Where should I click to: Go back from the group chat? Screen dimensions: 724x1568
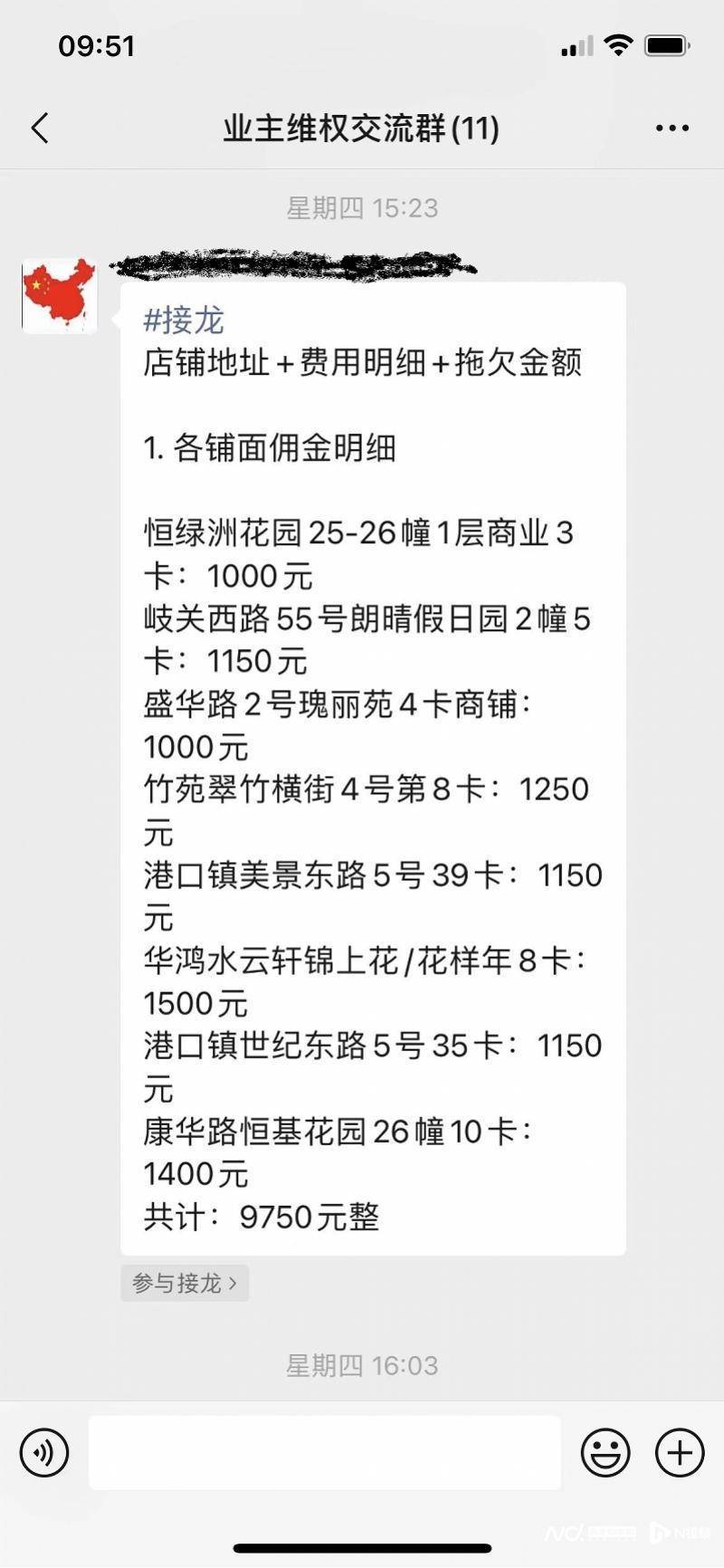(40, 129)
